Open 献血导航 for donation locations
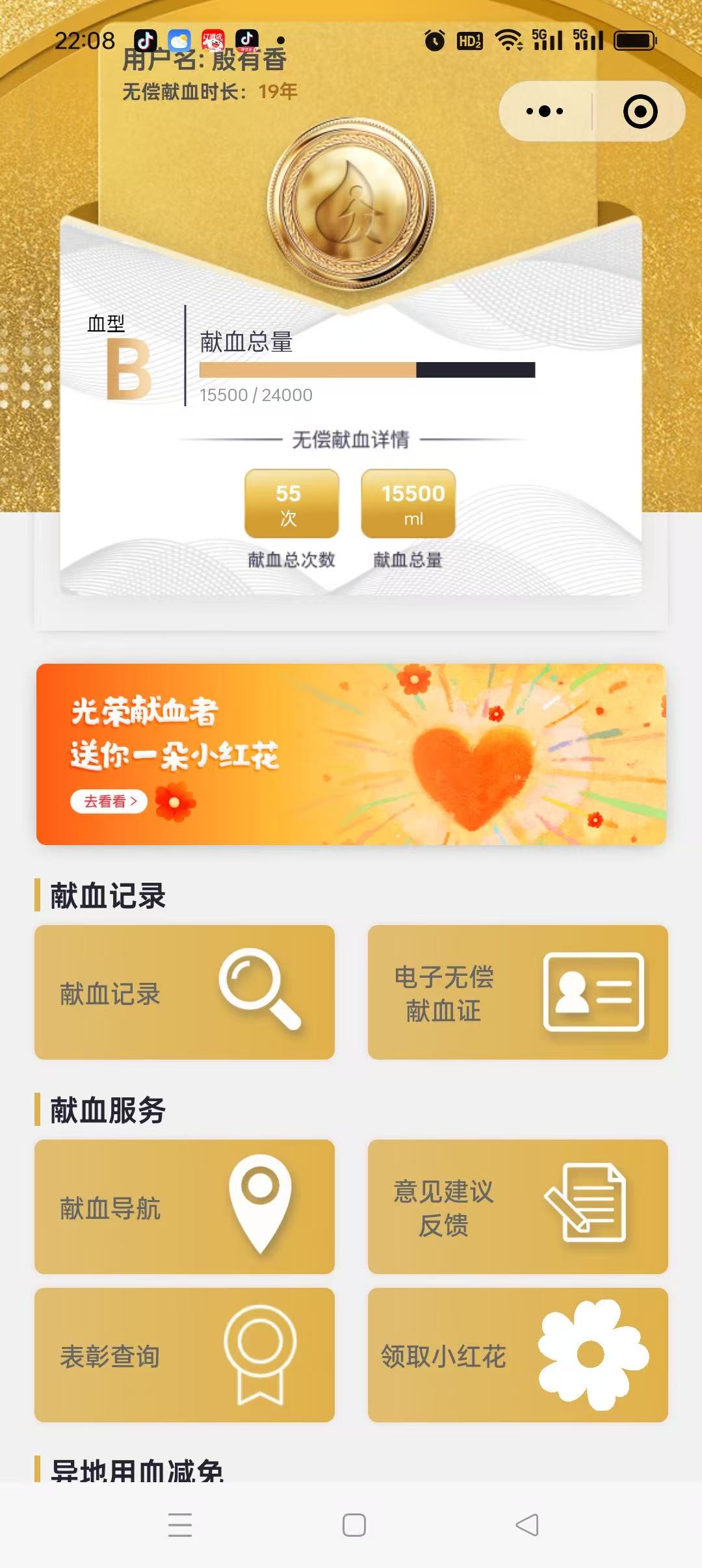 pyautogui.click(x=185, y=1207)
